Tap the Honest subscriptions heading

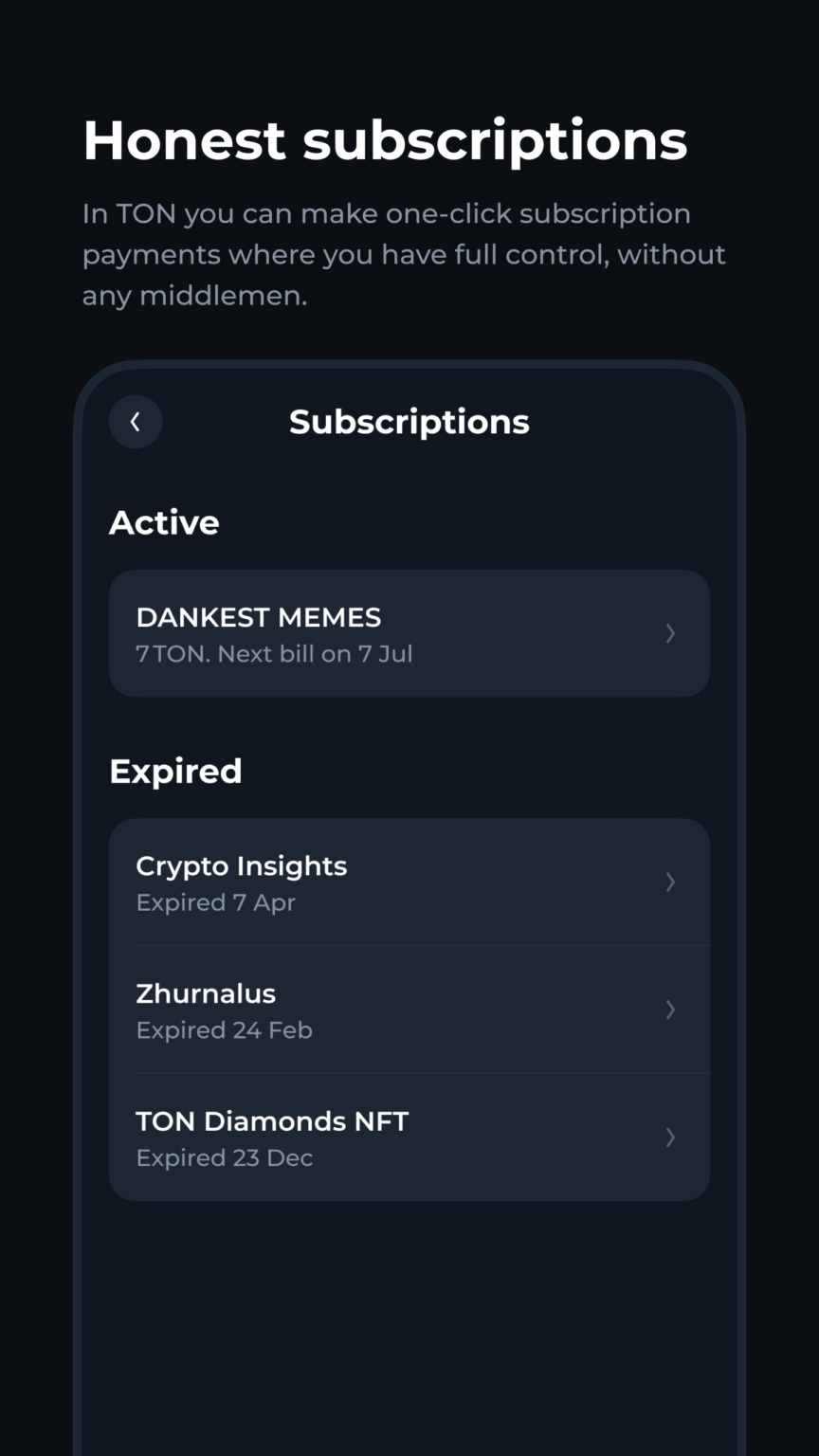pos(385,139)
